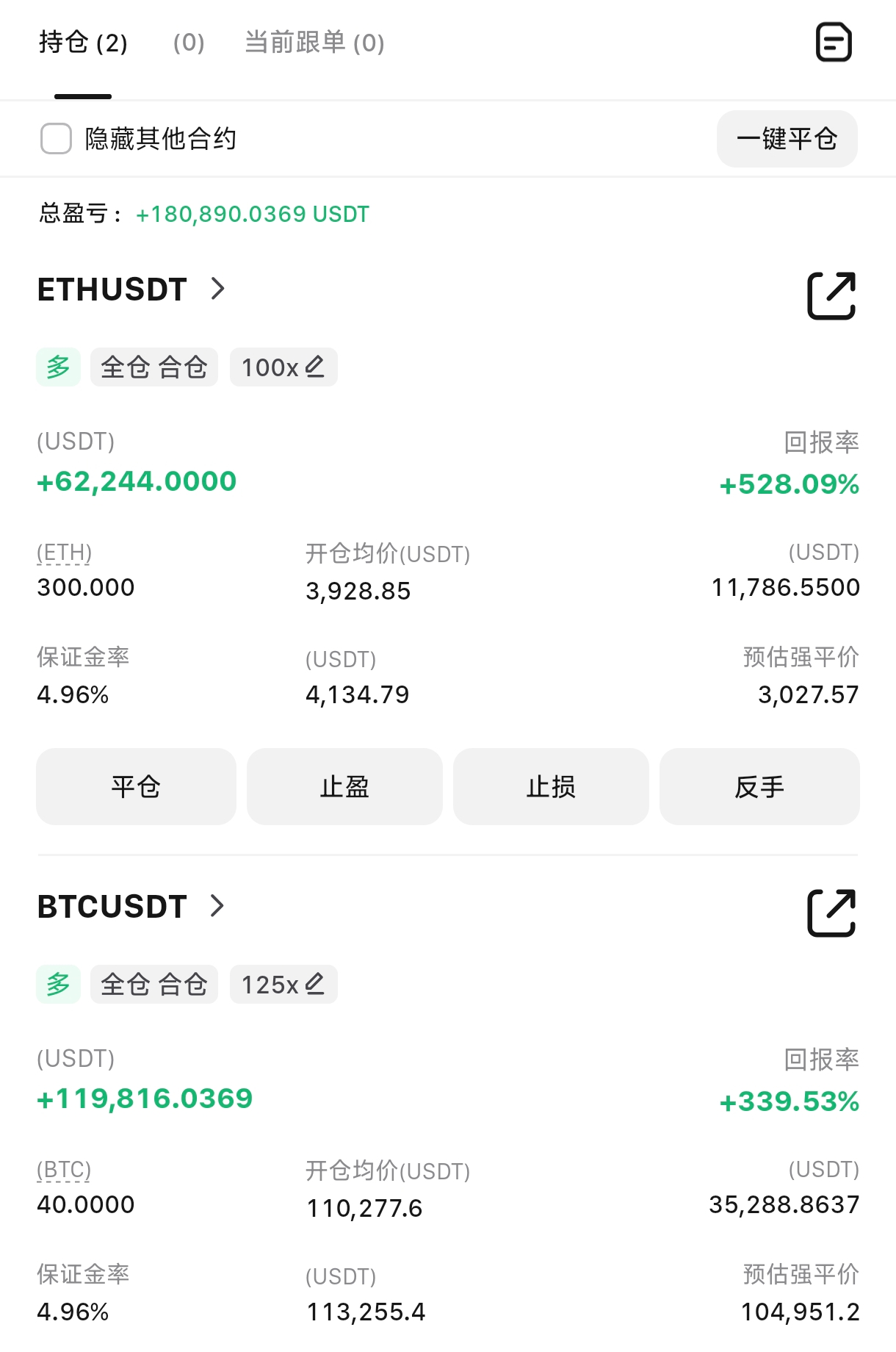The height and width of the screenshot is (1352, 896).
Task: Open the ETHUSDT contract details
Action: pos(131,290)
